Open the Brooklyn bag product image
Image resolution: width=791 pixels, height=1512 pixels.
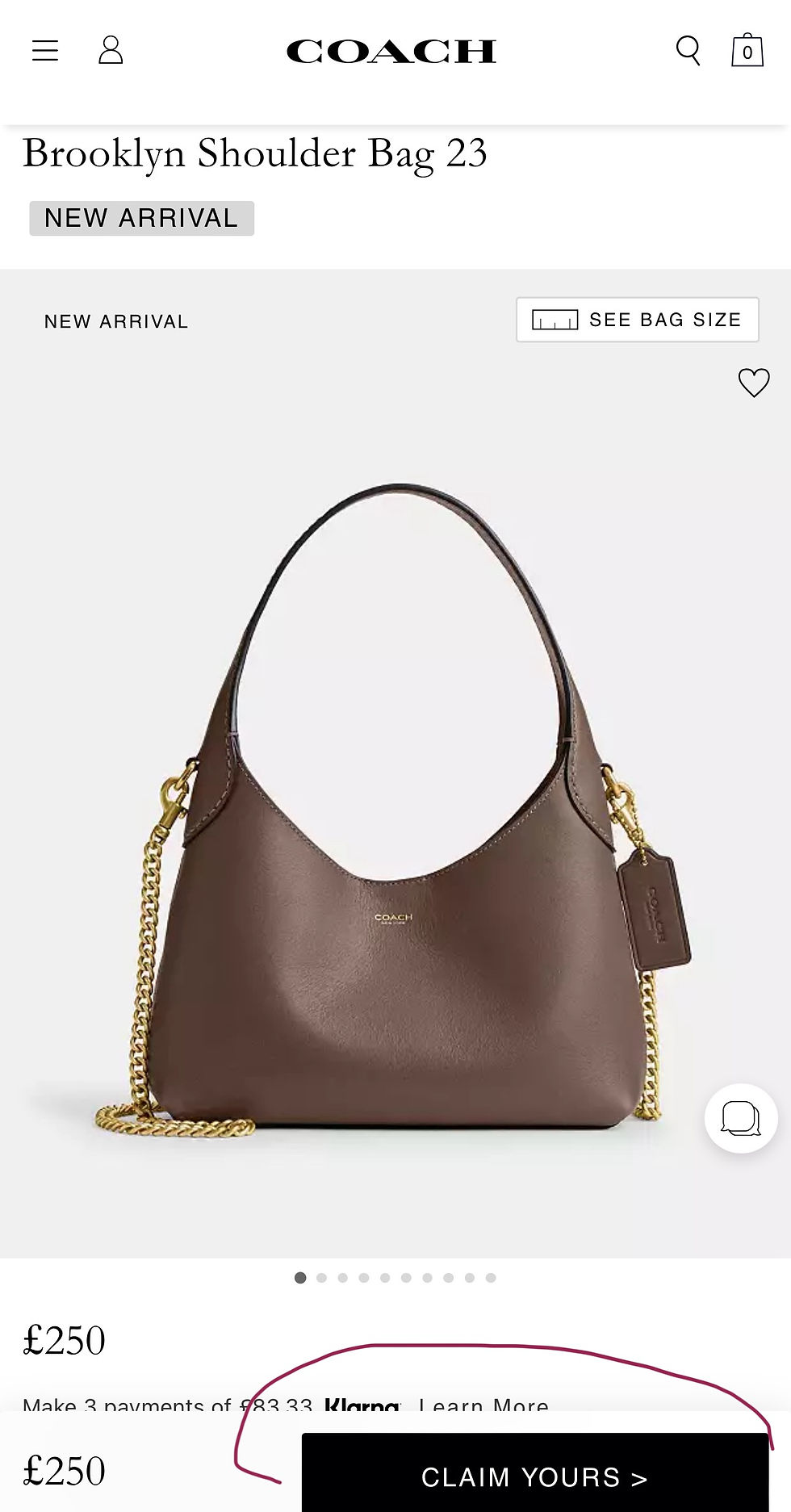click(394, 807)
